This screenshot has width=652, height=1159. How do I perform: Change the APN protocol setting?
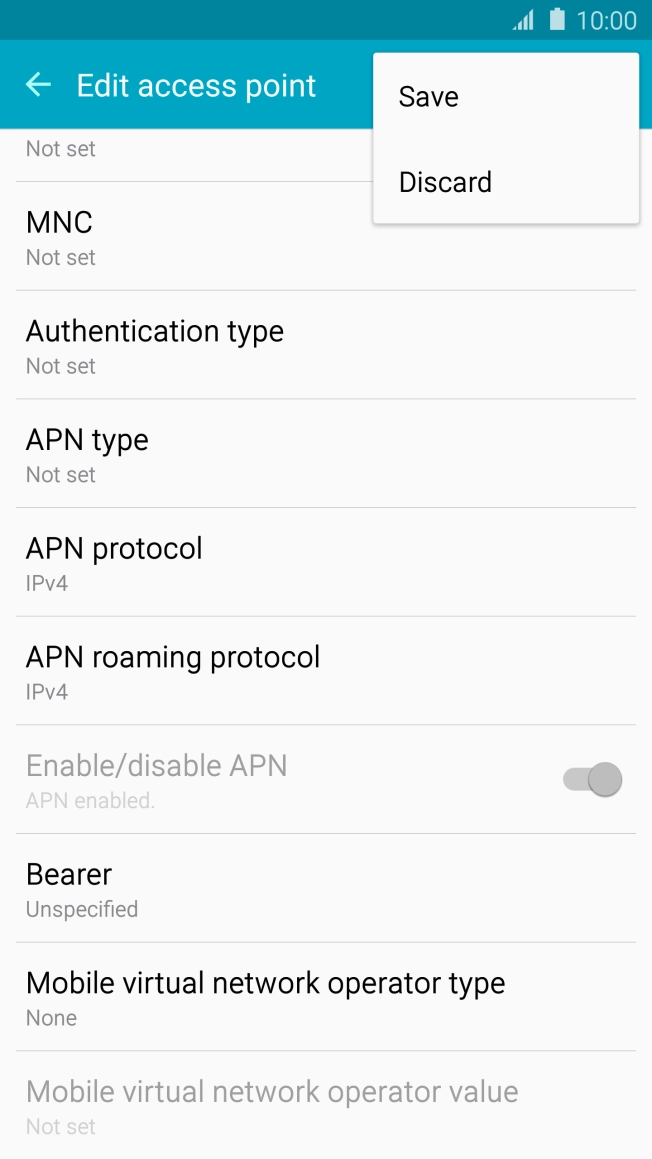[x=326, y=562]
